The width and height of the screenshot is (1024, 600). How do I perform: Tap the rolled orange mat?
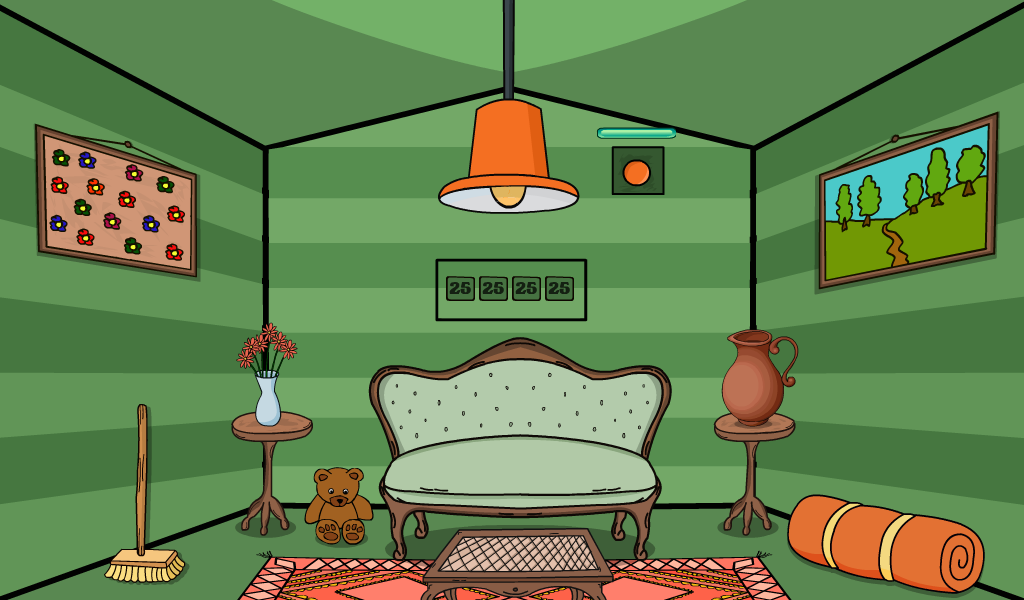[885, 542]
